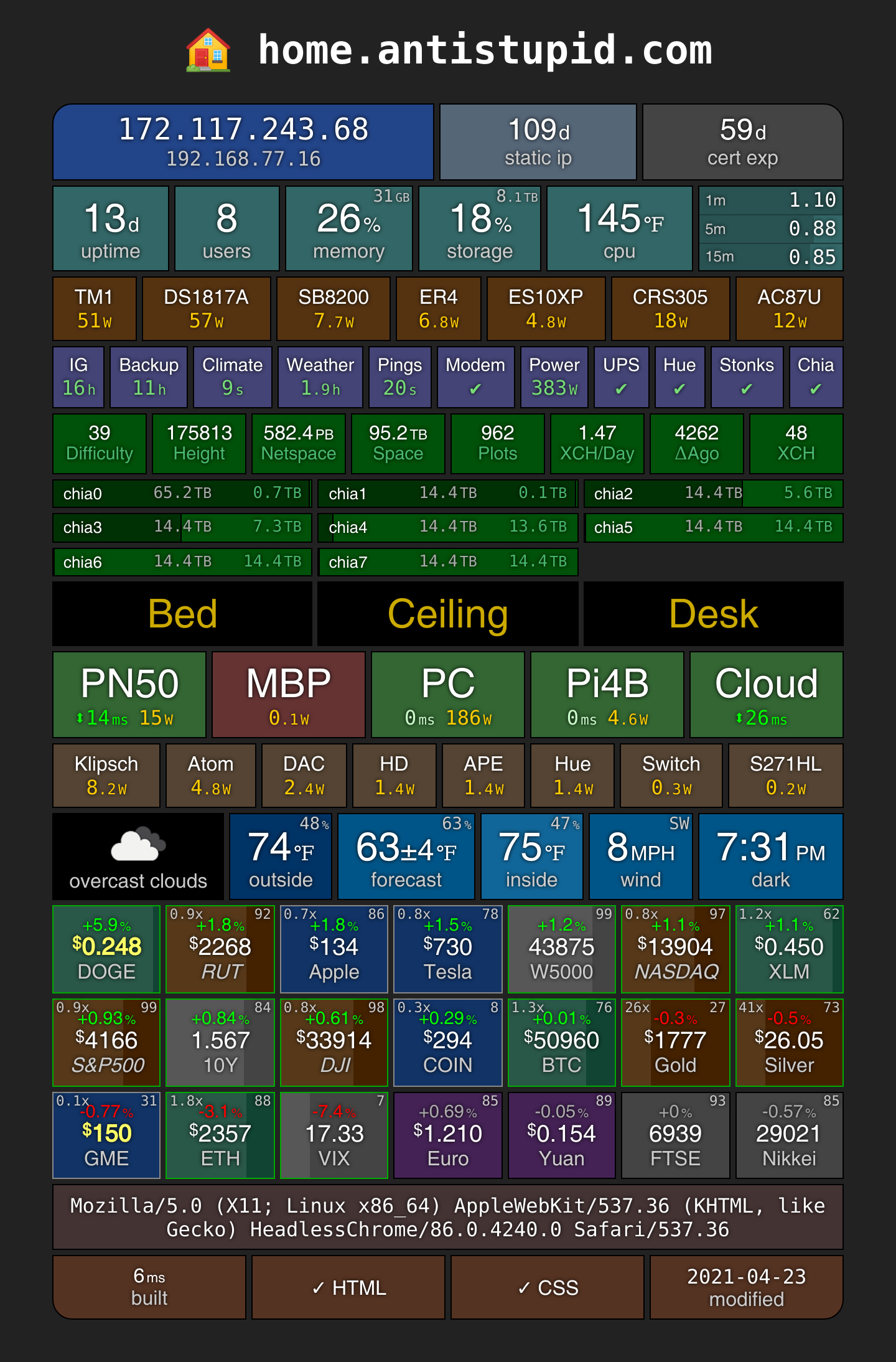Open the Weather status tile

click(x=320, y=377)
